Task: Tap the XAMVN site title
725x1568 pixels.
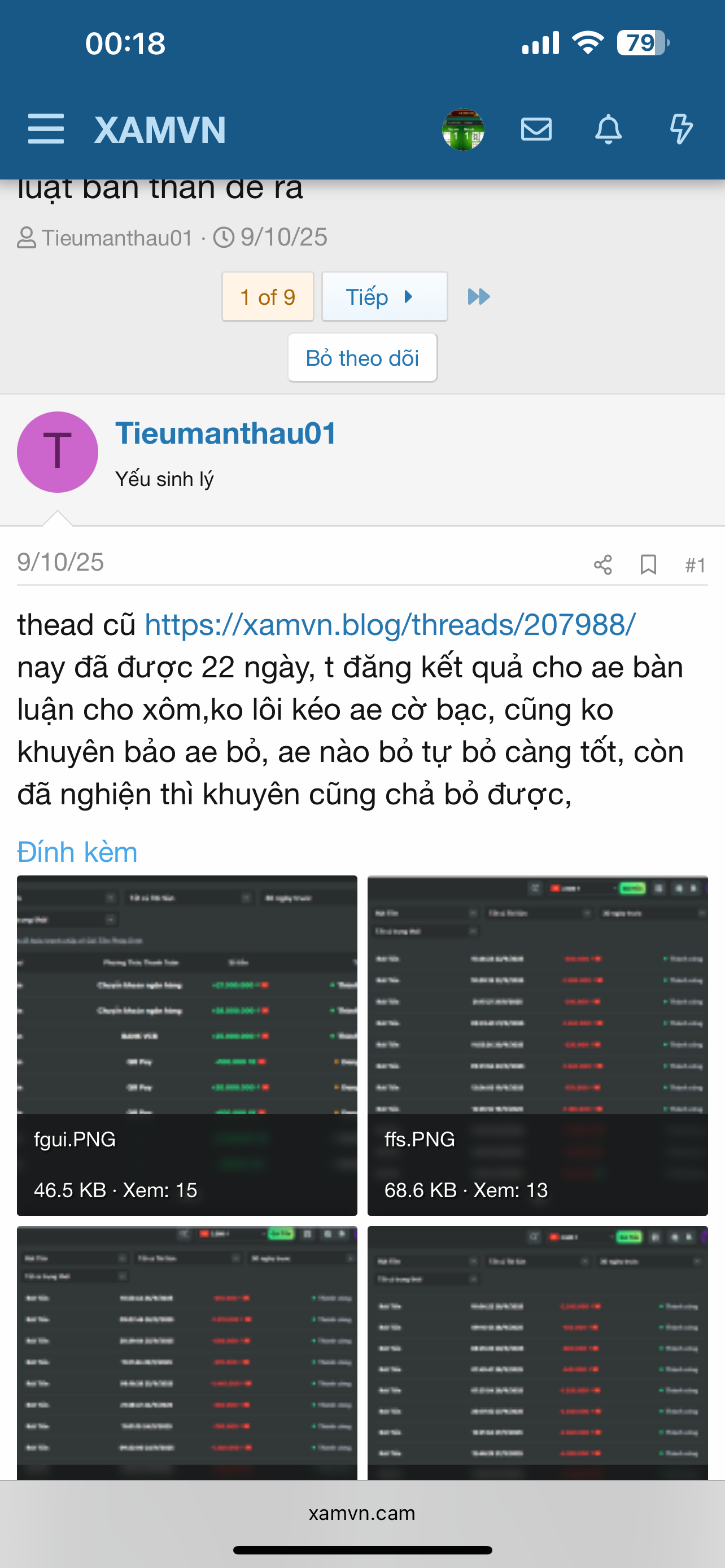Action: pos(160,130)
